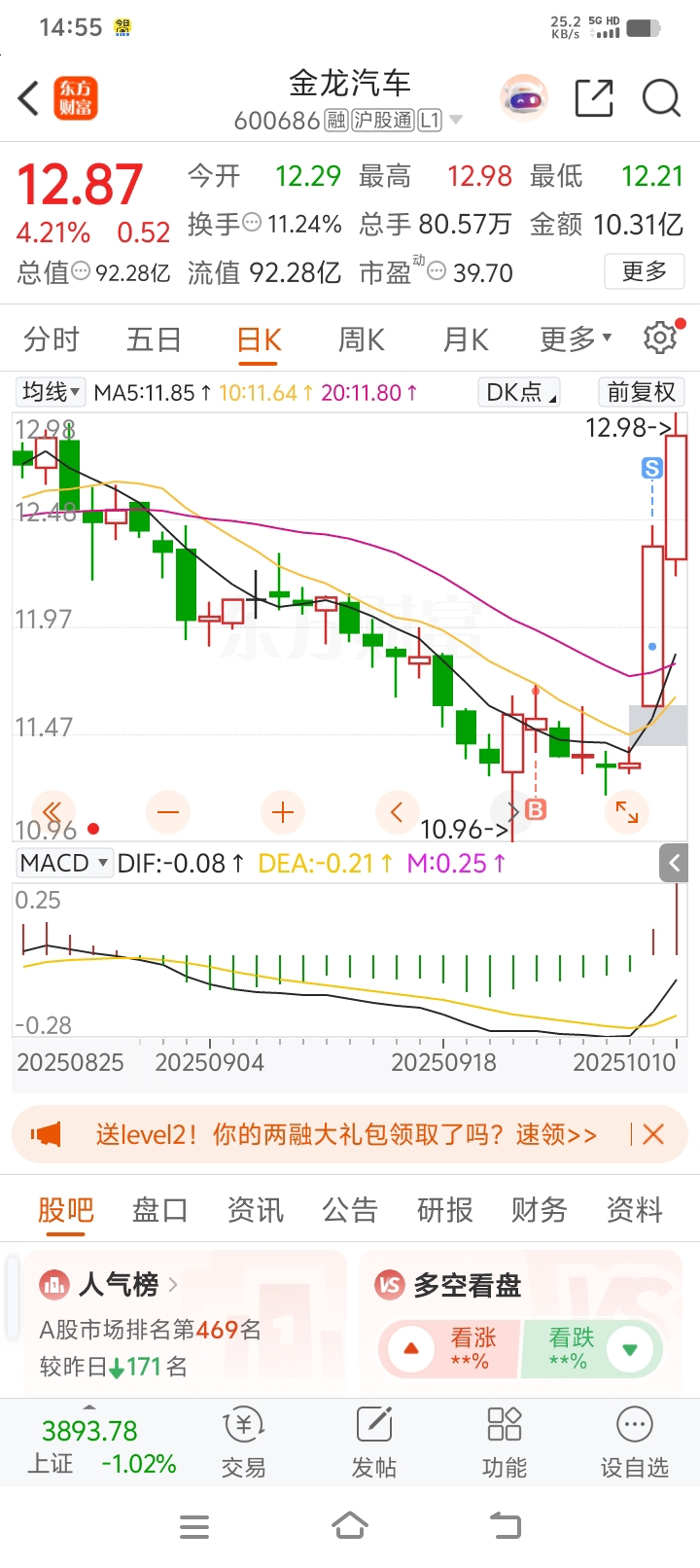The image size is (700, 1568).
Task: Open chart settings gear icon
Action: pos(660,338)
